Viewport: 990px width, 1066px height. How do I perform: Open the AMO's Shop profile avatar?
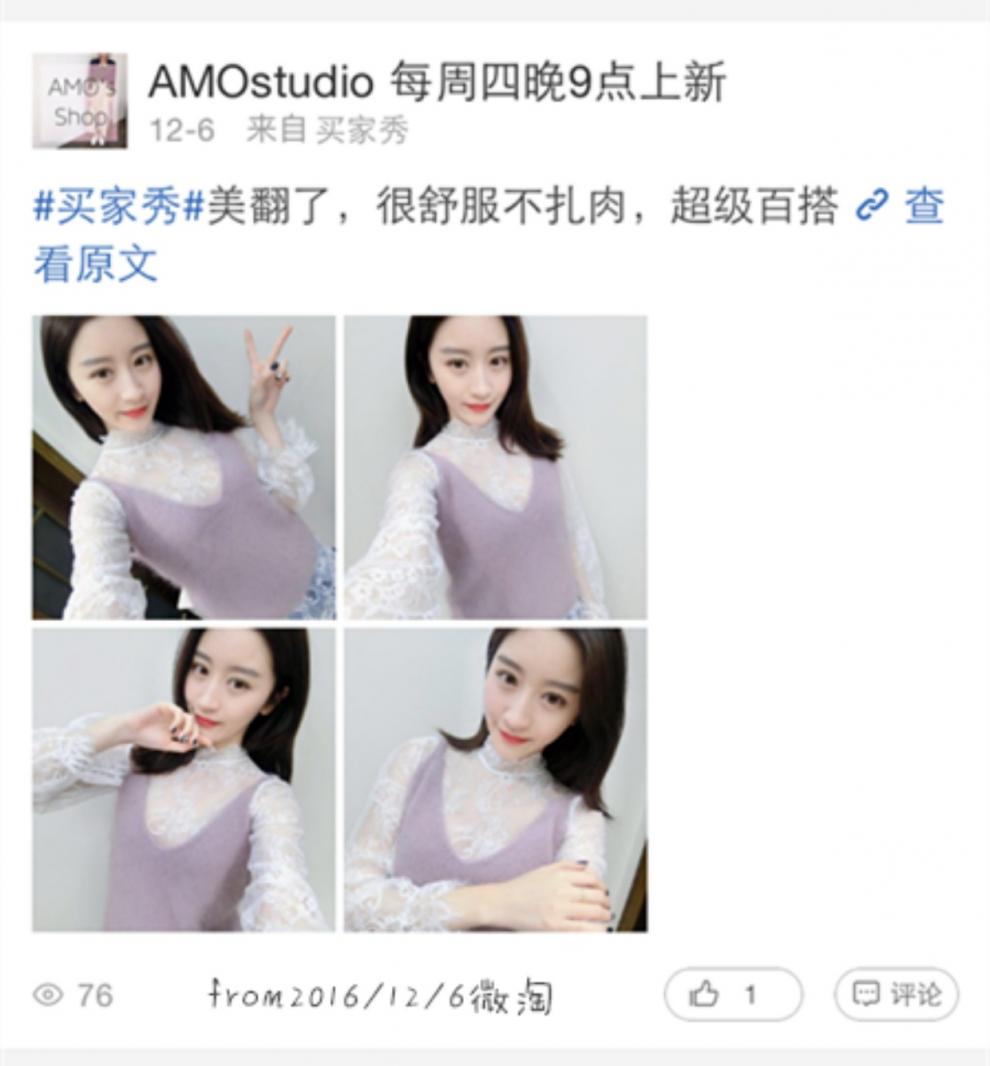coord(80,101)
